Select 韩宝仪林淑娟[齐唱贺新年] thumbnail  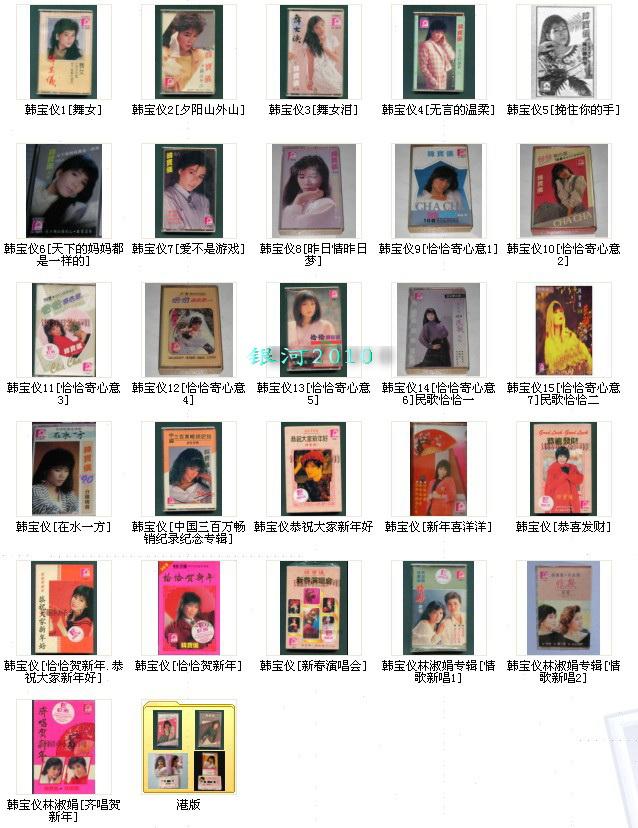(64, 746)
